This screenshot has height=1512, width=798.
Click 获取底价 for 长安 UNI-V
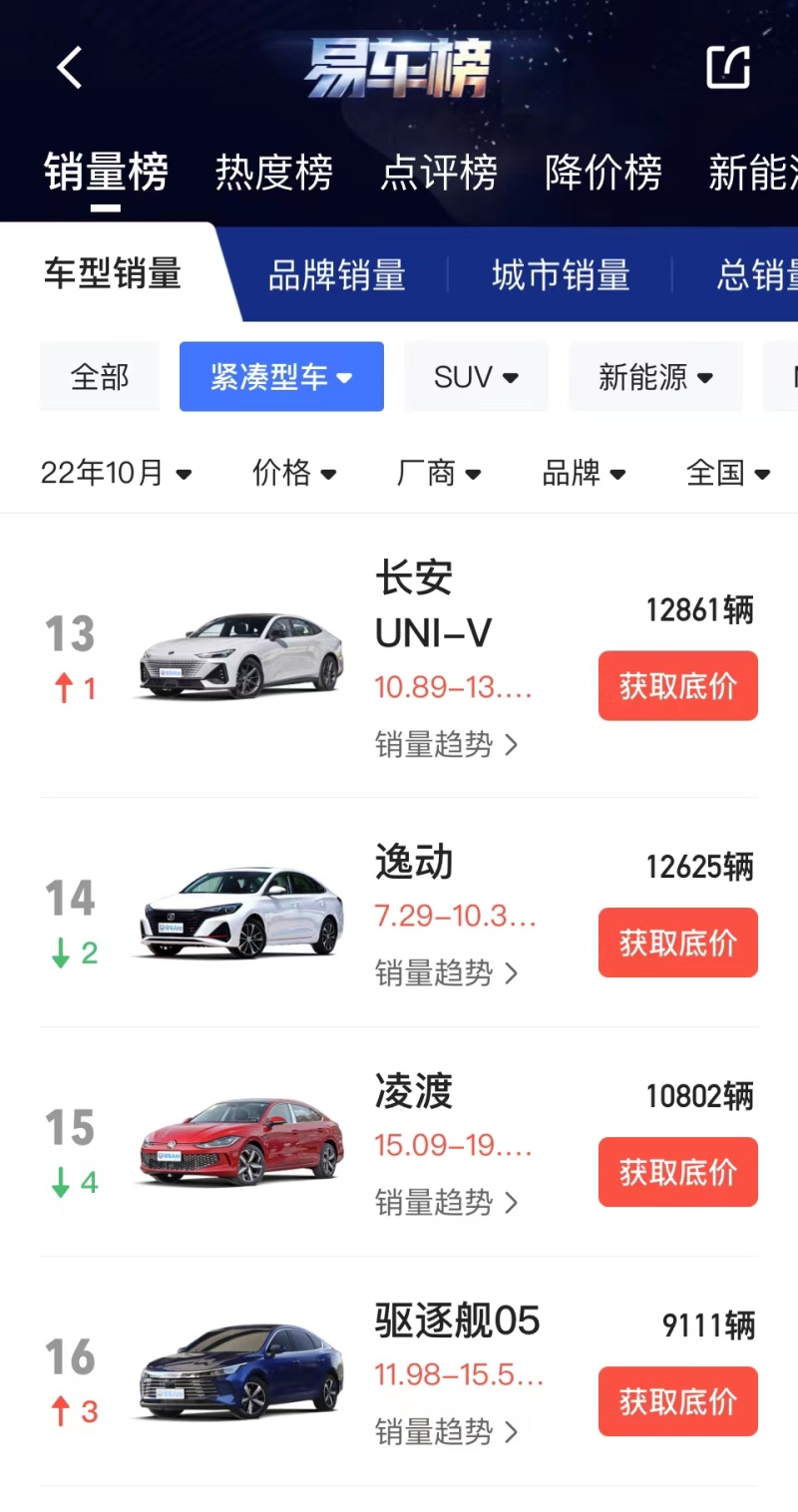[677, 685]
